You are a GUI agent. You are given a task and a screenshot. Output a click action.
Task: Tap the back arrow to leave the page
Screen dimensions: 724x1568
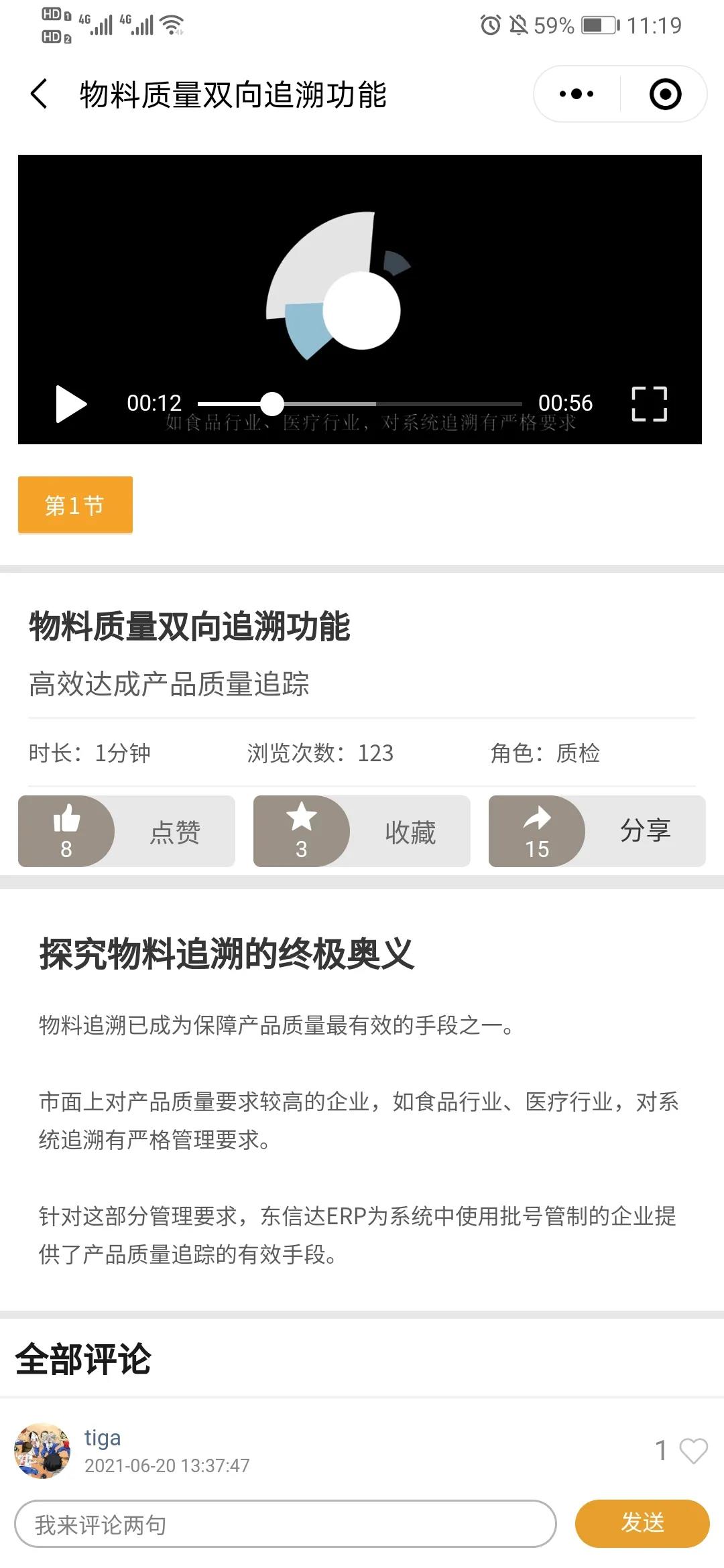(x=38, y=94)
